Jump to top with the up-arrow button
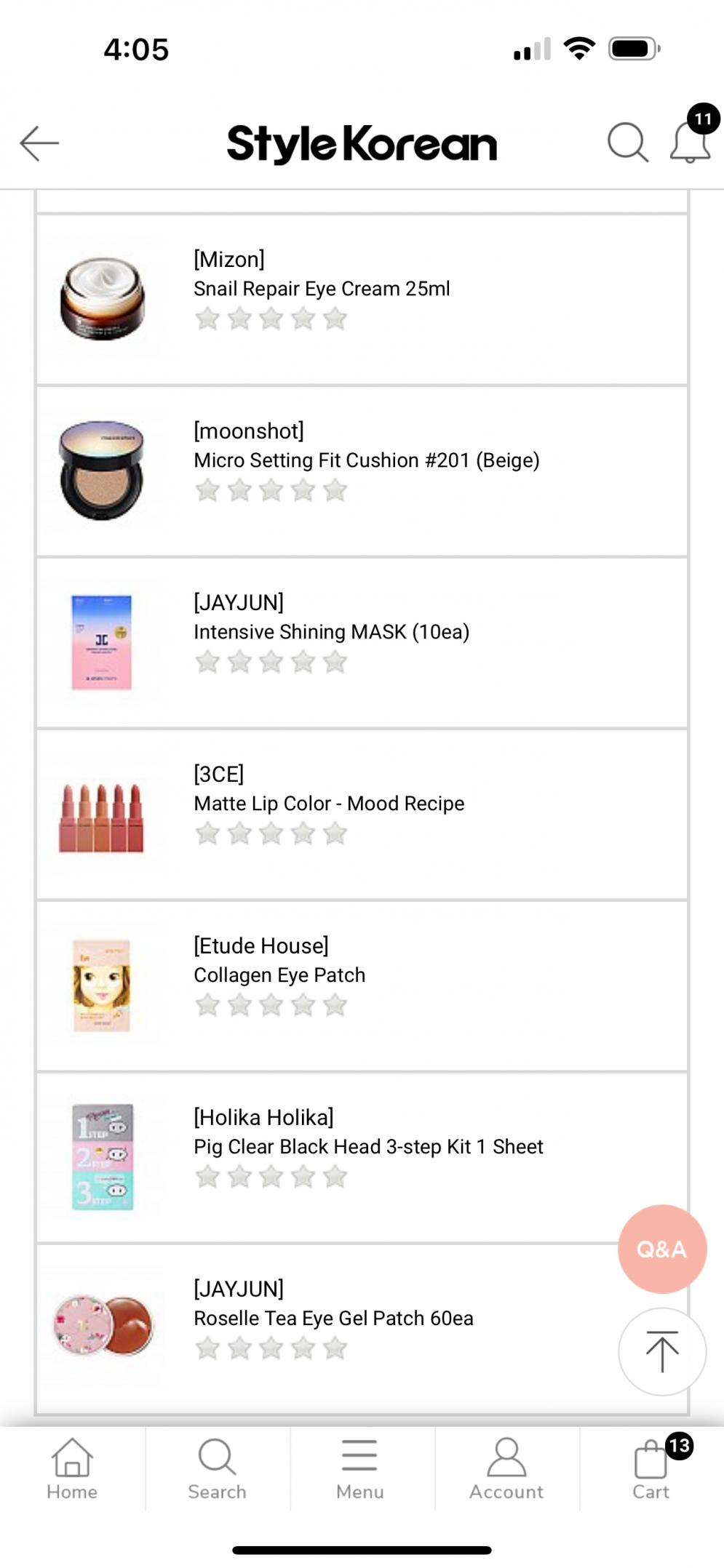Viewport: 724px width, 1568px height. point(661,1352)
